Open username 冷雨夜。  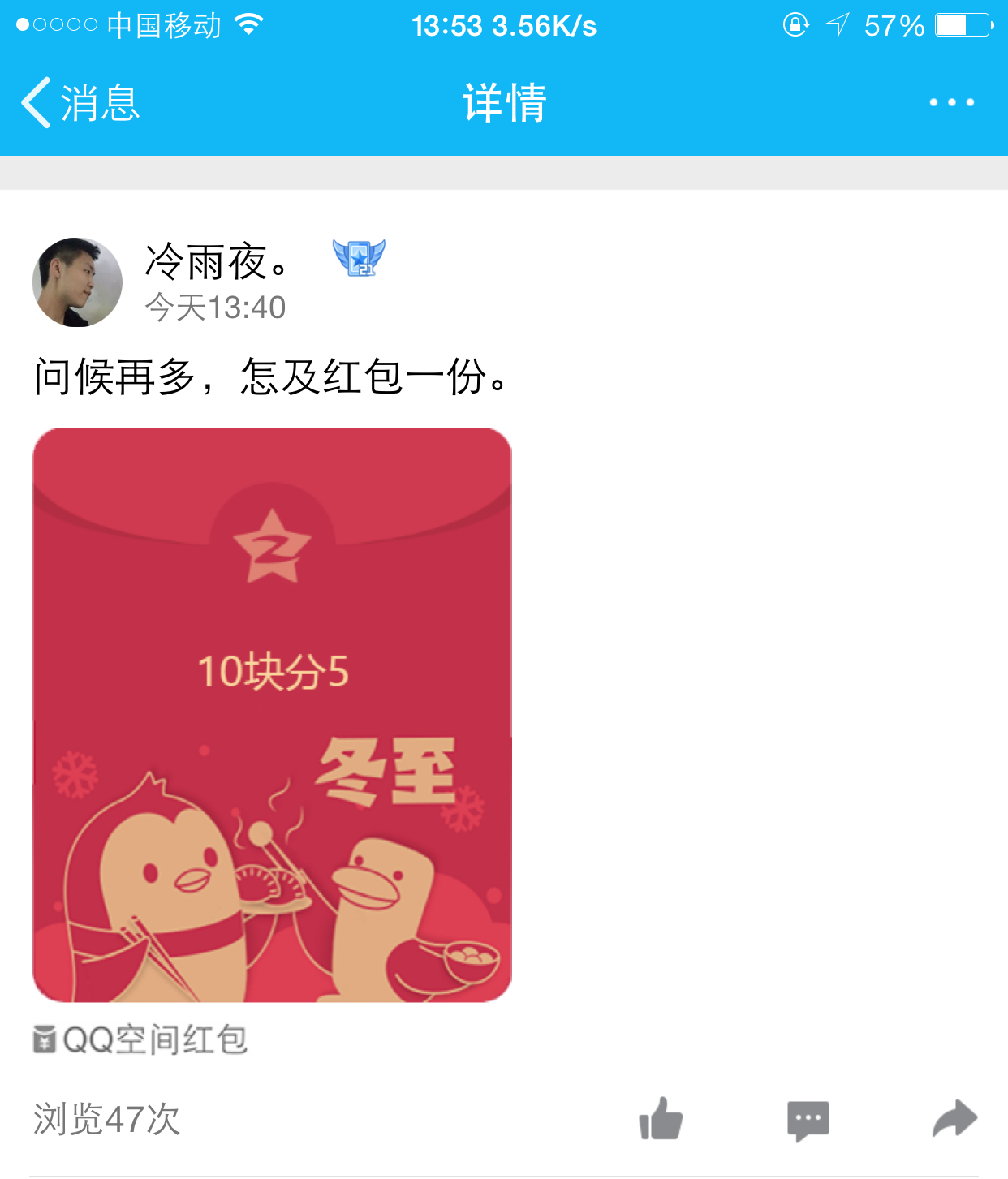pyautogui.click(x=217, y=261)
